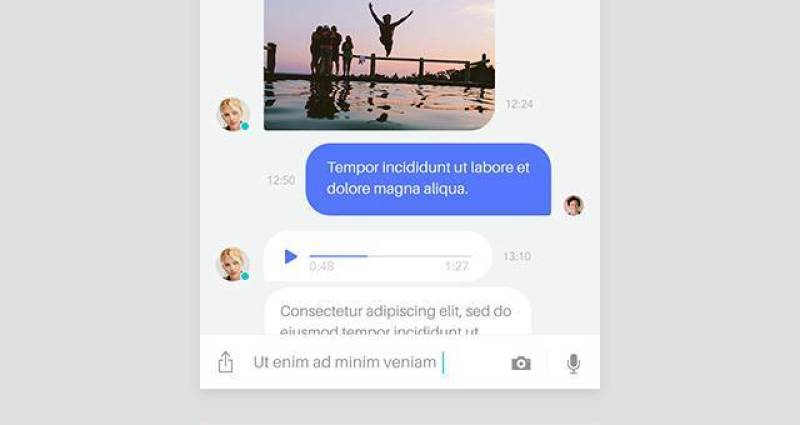Screen dimensions: 800x425
Task: Tap the microphone to record audio
Action: coord(573,363)
